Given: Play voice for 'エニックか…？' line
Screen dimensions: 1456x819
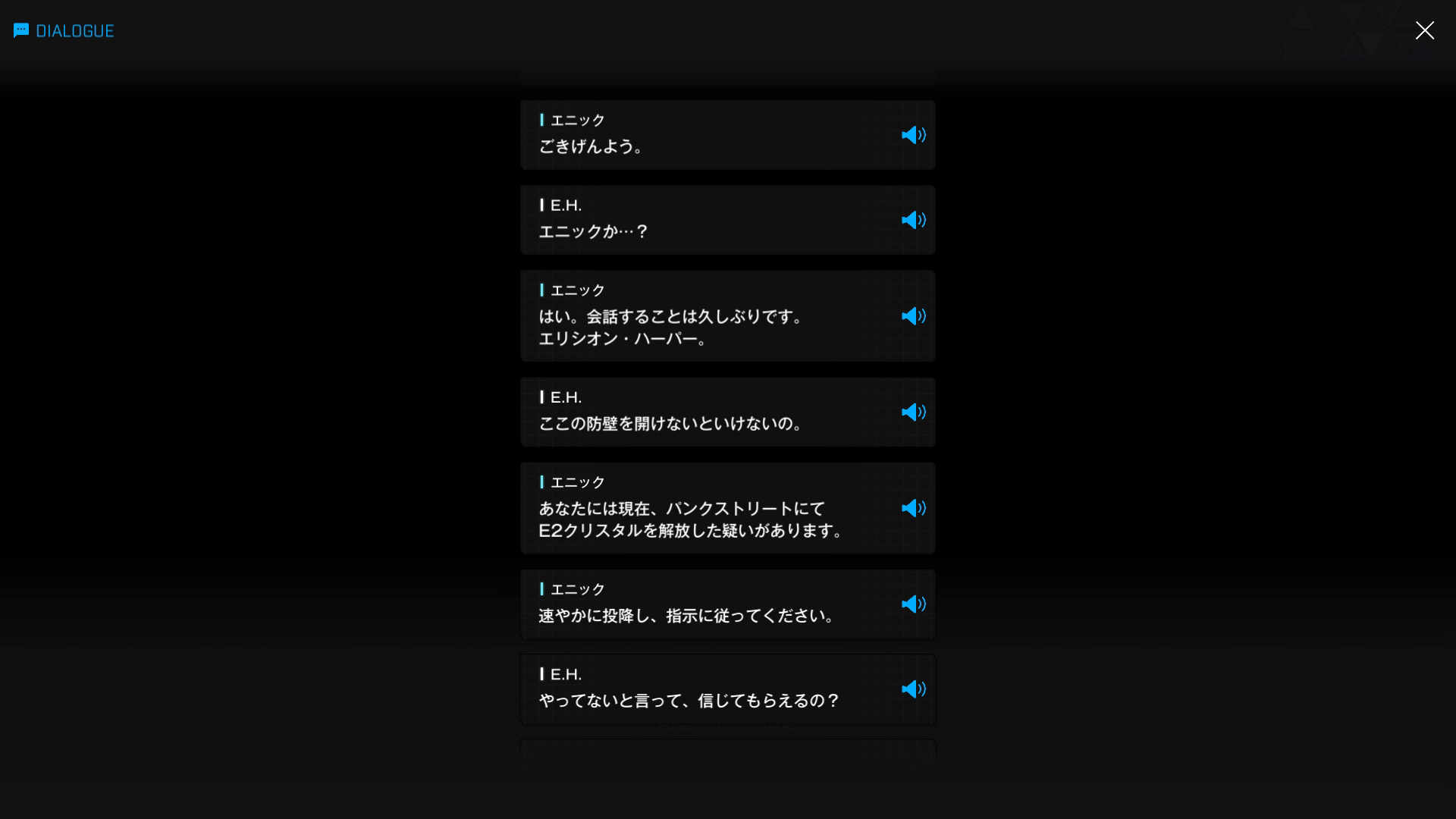Looking at the screenshot, I should 913,220.
